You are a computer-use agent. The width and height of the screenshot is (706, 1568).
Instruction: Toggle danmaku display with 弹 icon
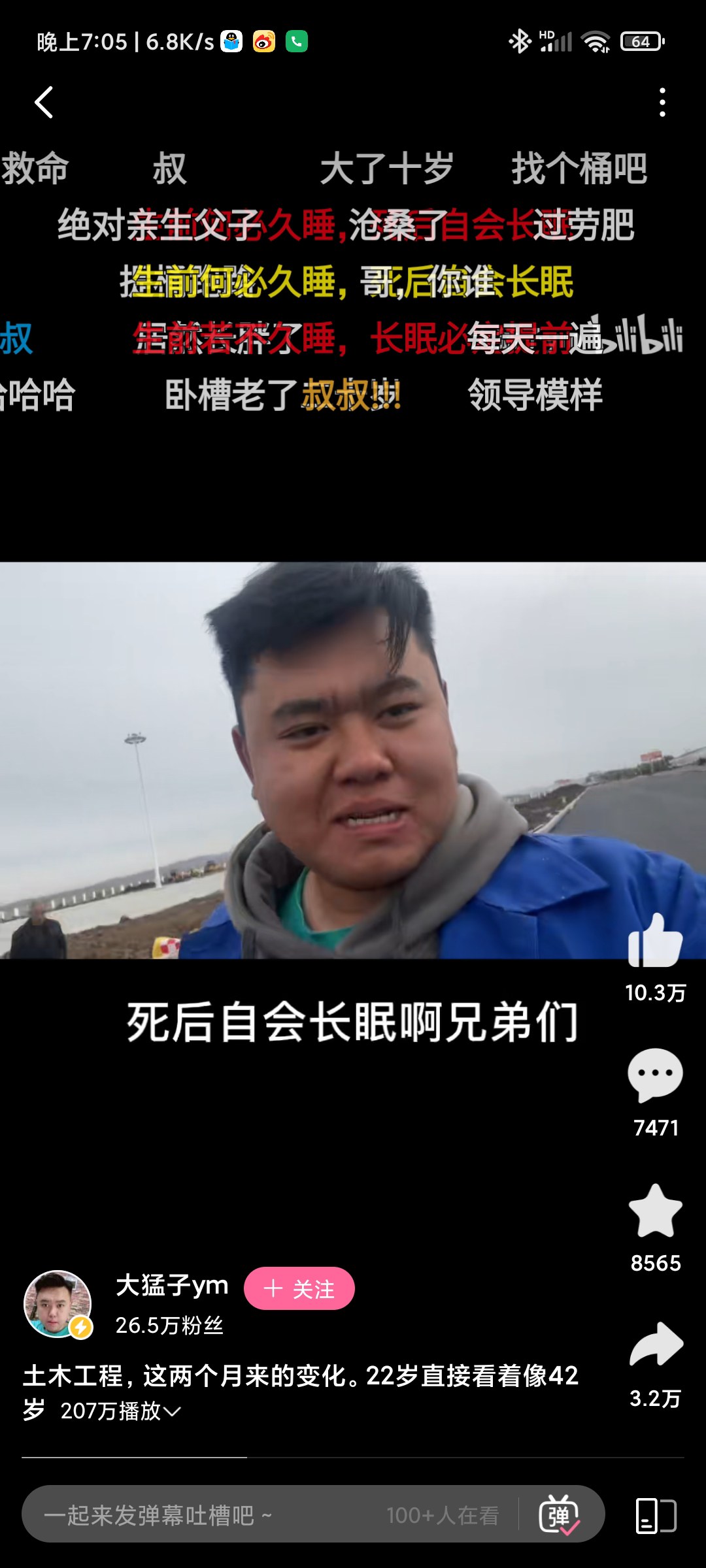coord(559,1514)
